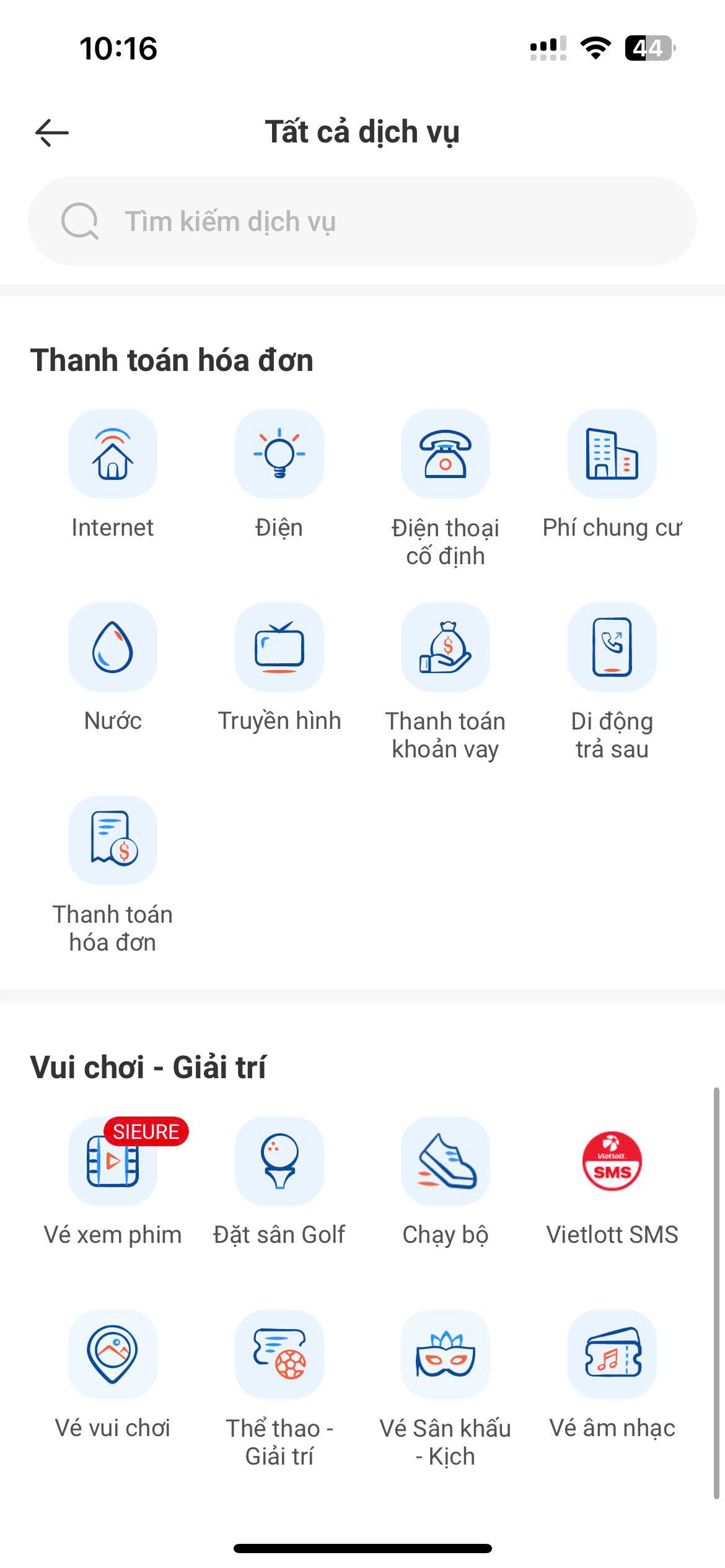Select Truyền hình TV payment
This screenshot has width=725, height=1568.
pos(279,647)
